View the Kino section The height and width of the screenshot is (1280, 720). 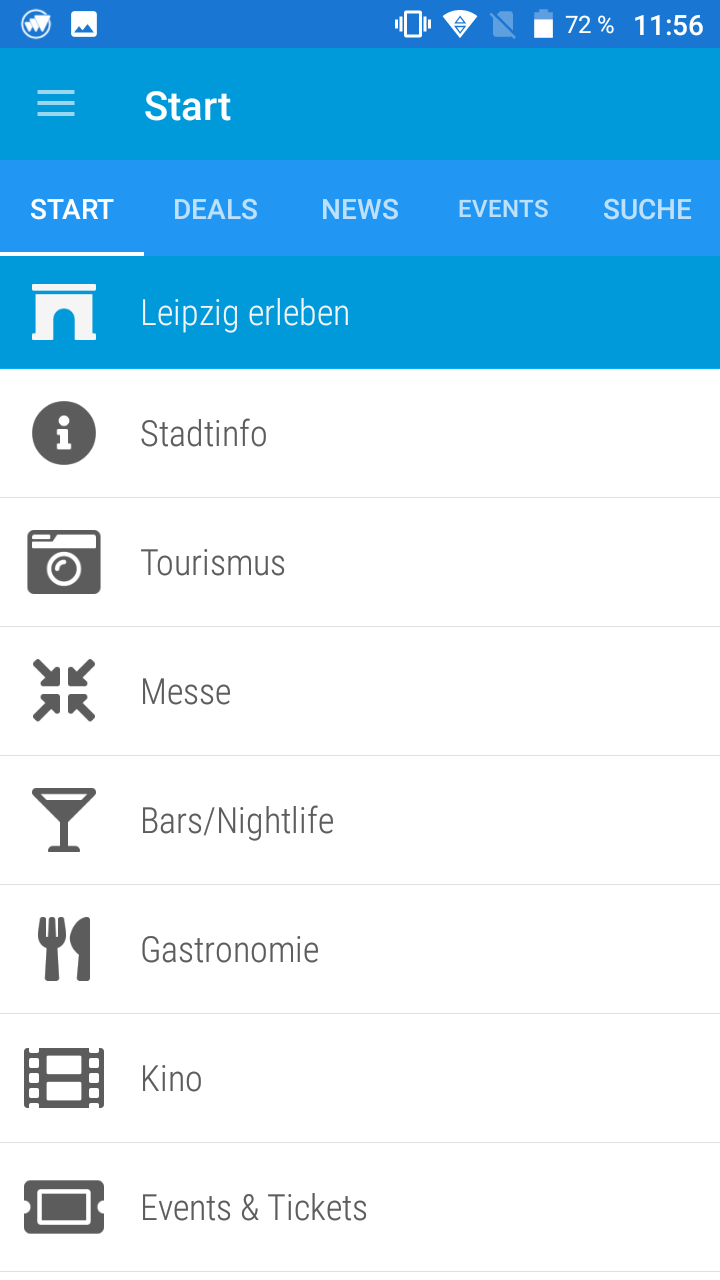[x=360, y=1078]
